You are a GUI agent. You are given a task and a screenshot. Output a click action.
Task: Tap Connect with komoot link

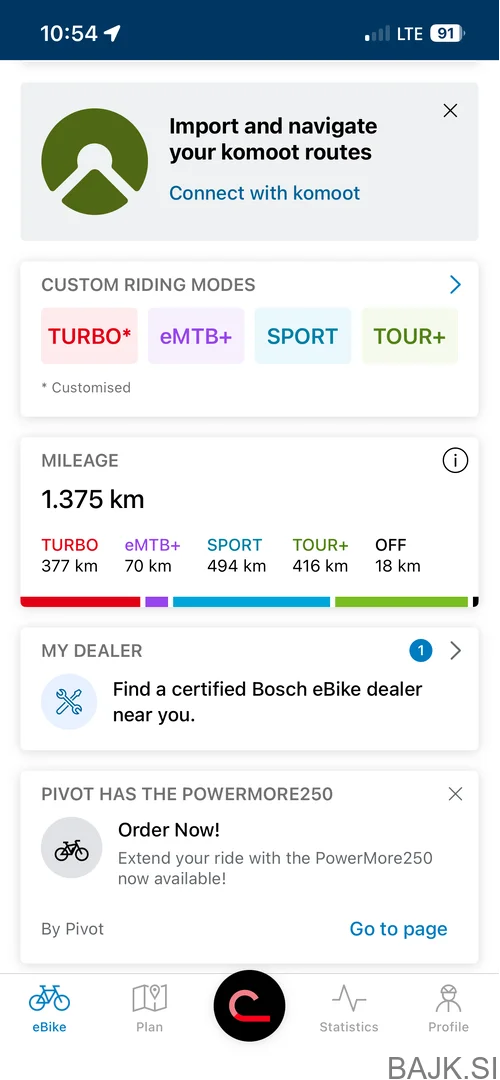pos(264,193)
